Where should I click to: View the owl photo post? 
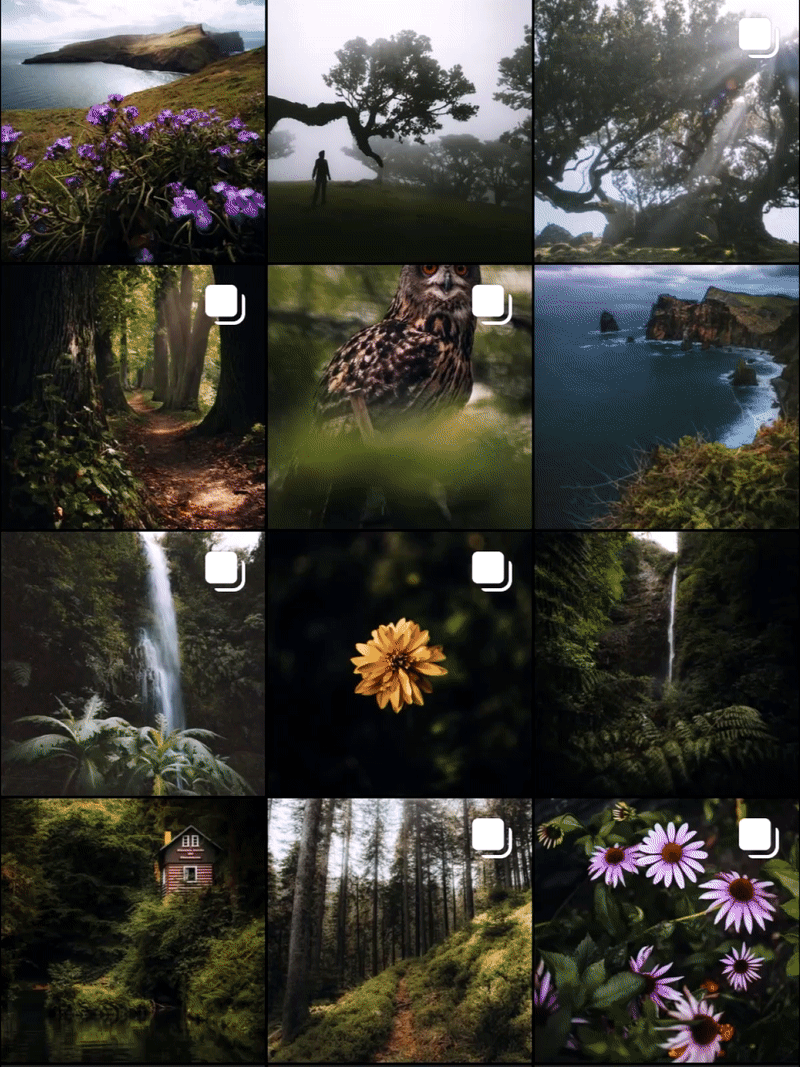(399, 397)
